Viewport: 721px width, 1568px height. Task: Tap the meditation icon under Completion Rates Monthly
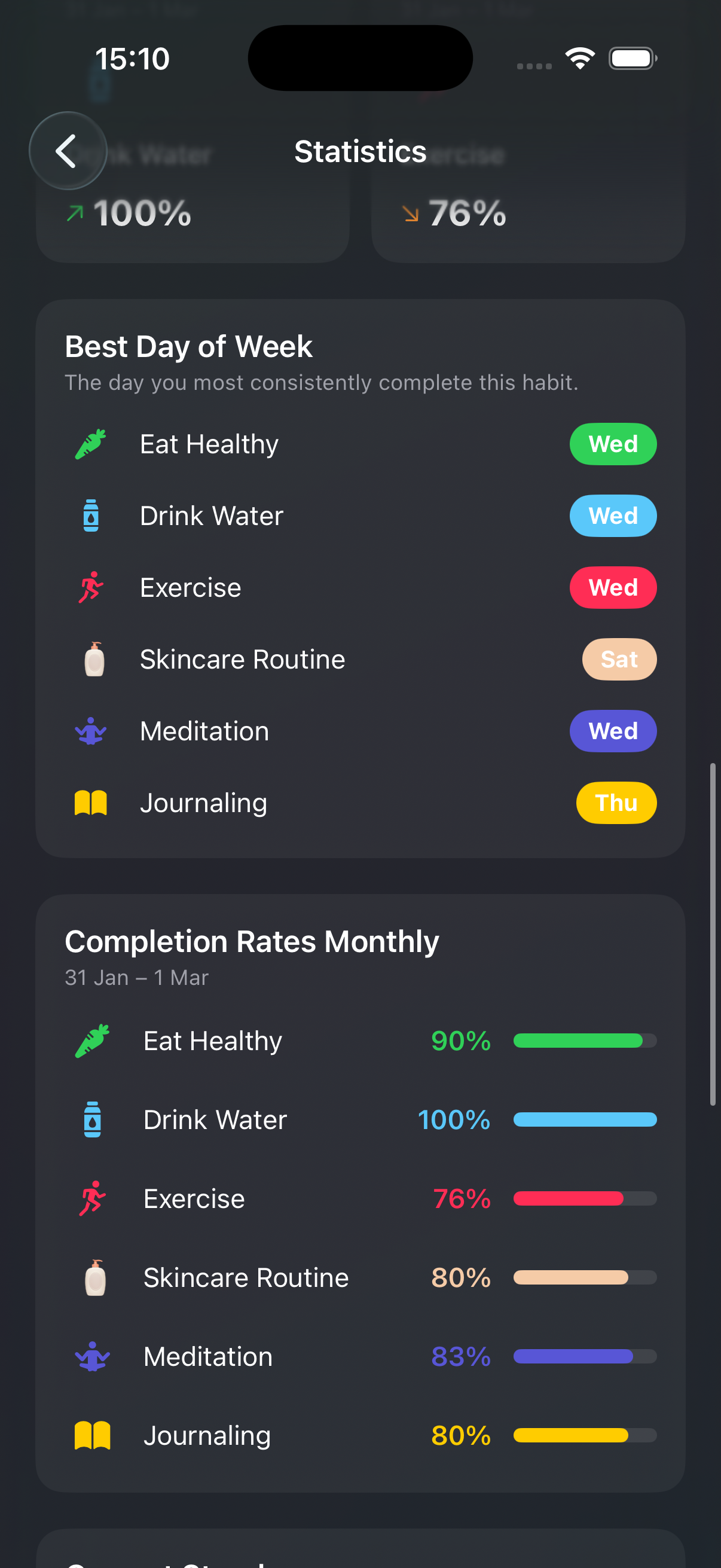click(x=93, y=1356)
